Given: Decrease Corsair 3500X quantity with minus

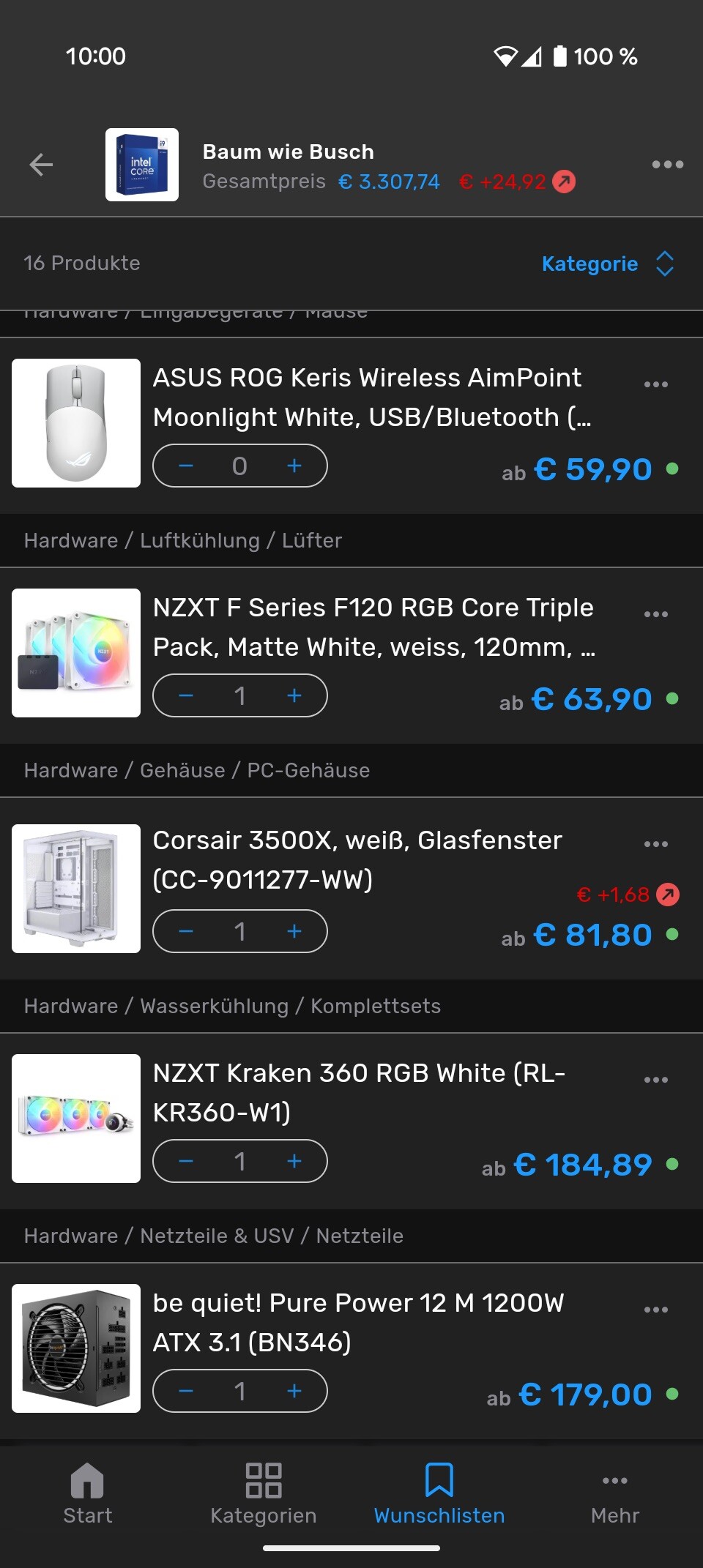Looking at the screenshot, I should tap(185, 932).
